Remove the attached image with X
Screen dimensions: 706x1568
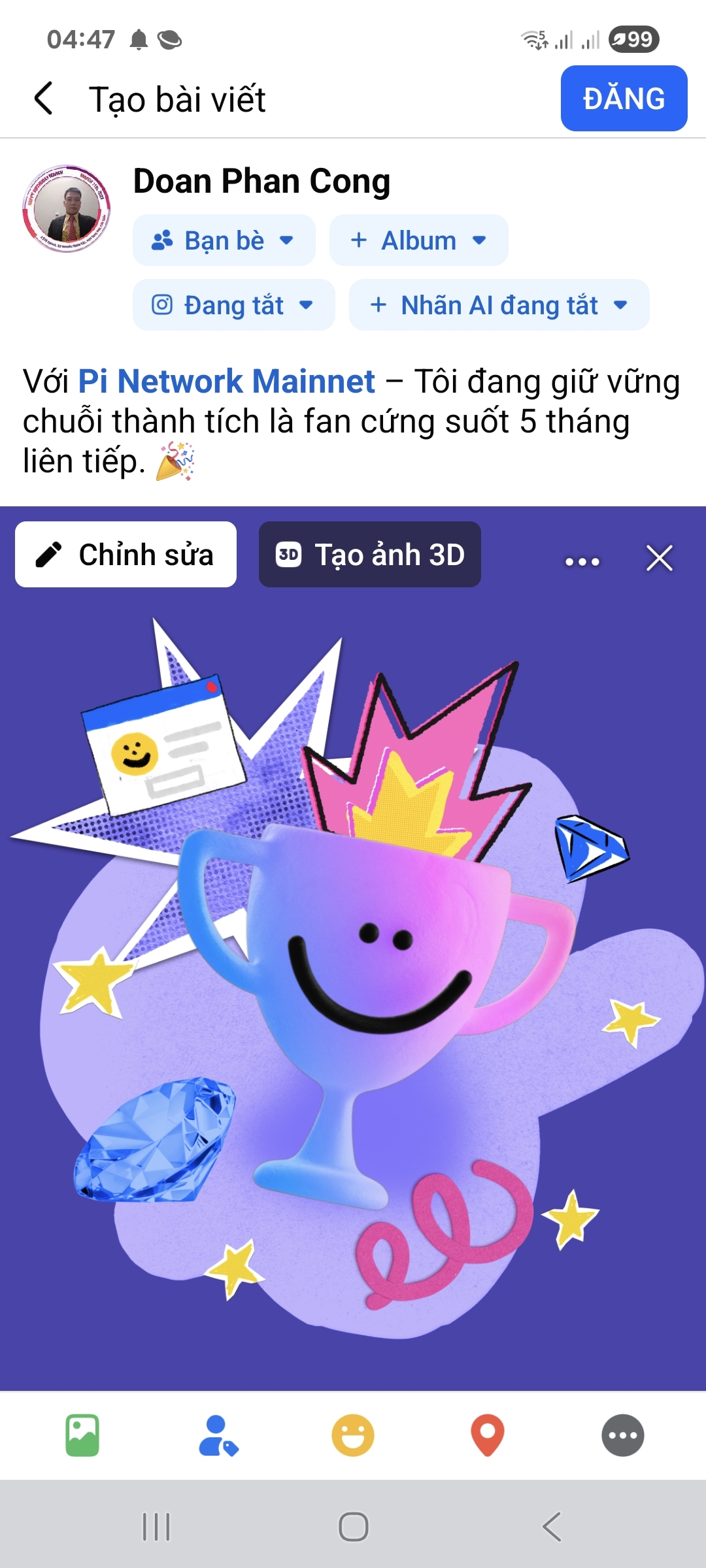(659, 559)
